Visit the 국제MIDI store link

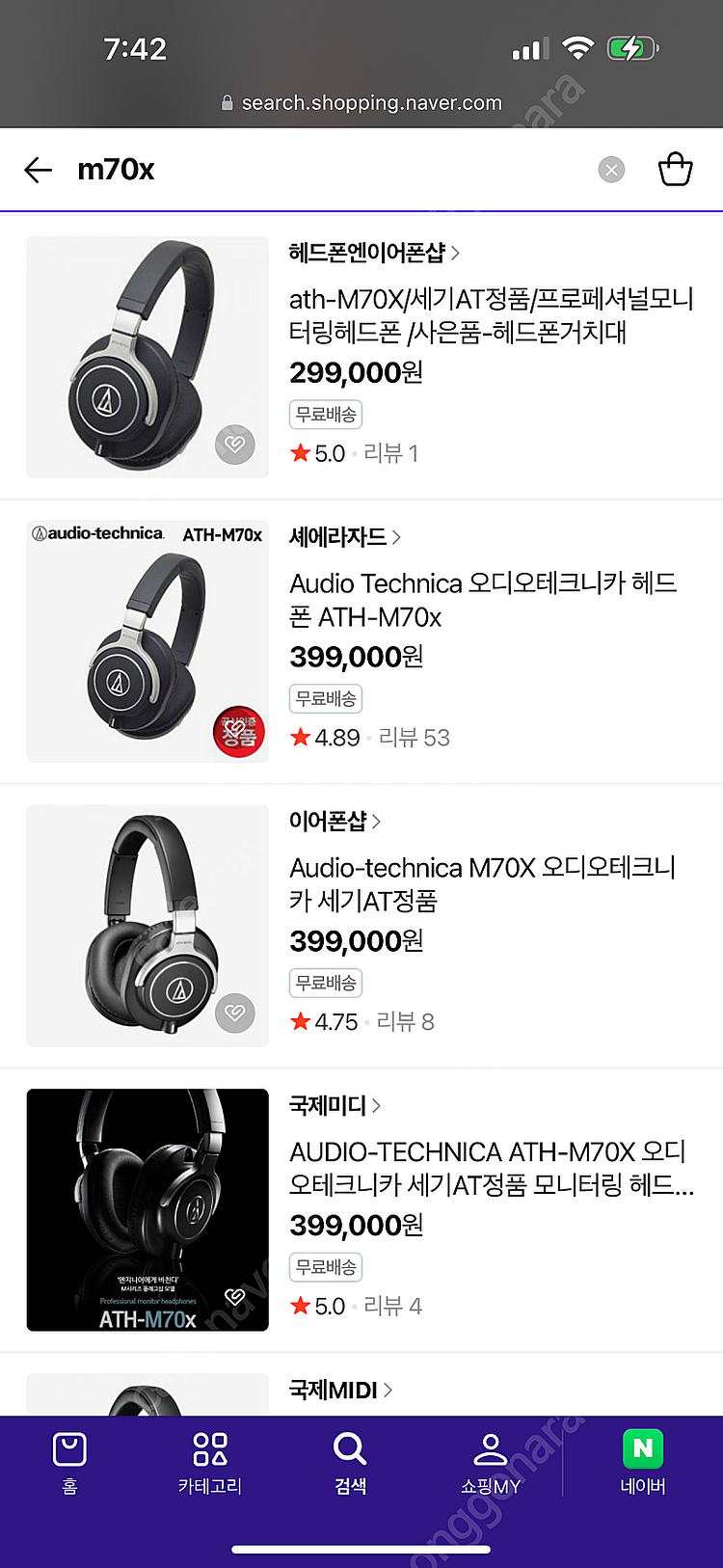click(x=340, y=1390)
